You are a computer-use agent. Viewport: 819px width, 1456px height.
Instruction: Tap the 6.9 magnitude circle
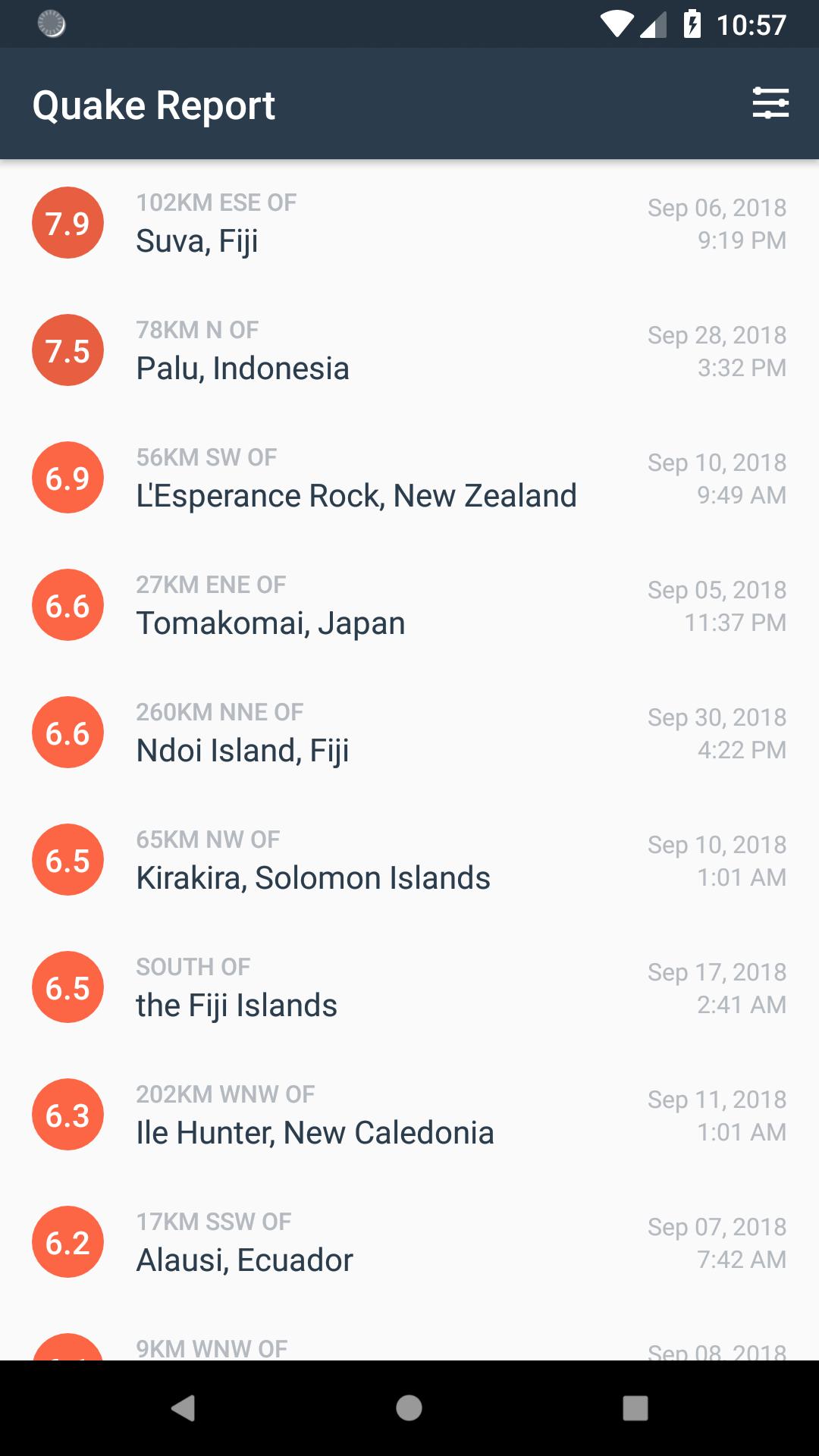pos(67,478)
